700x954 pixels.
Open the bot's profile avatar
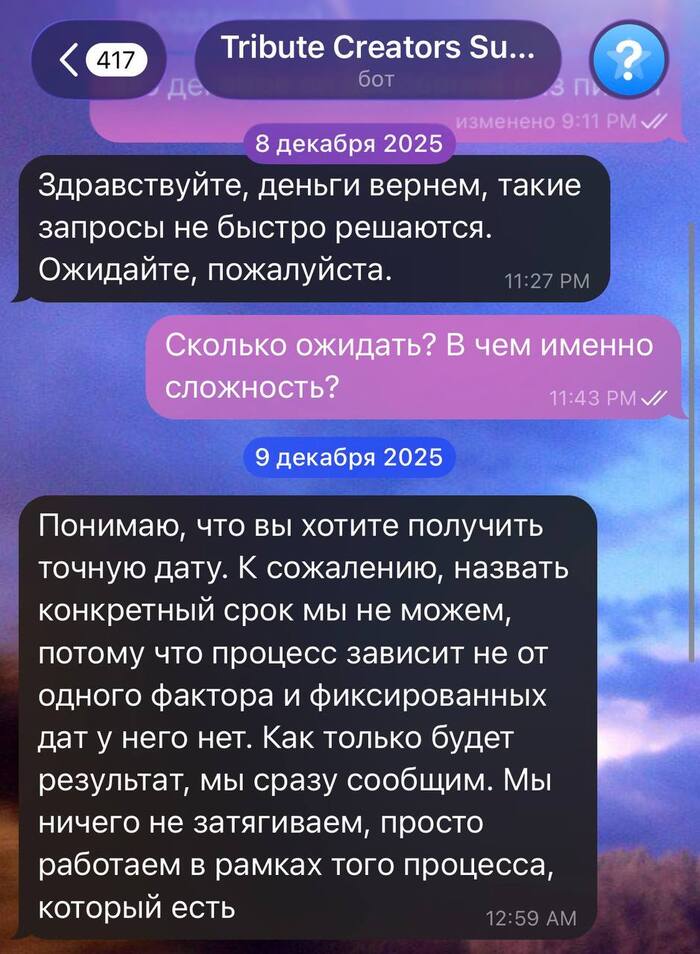pyautogui.click(x=627, y=61)
